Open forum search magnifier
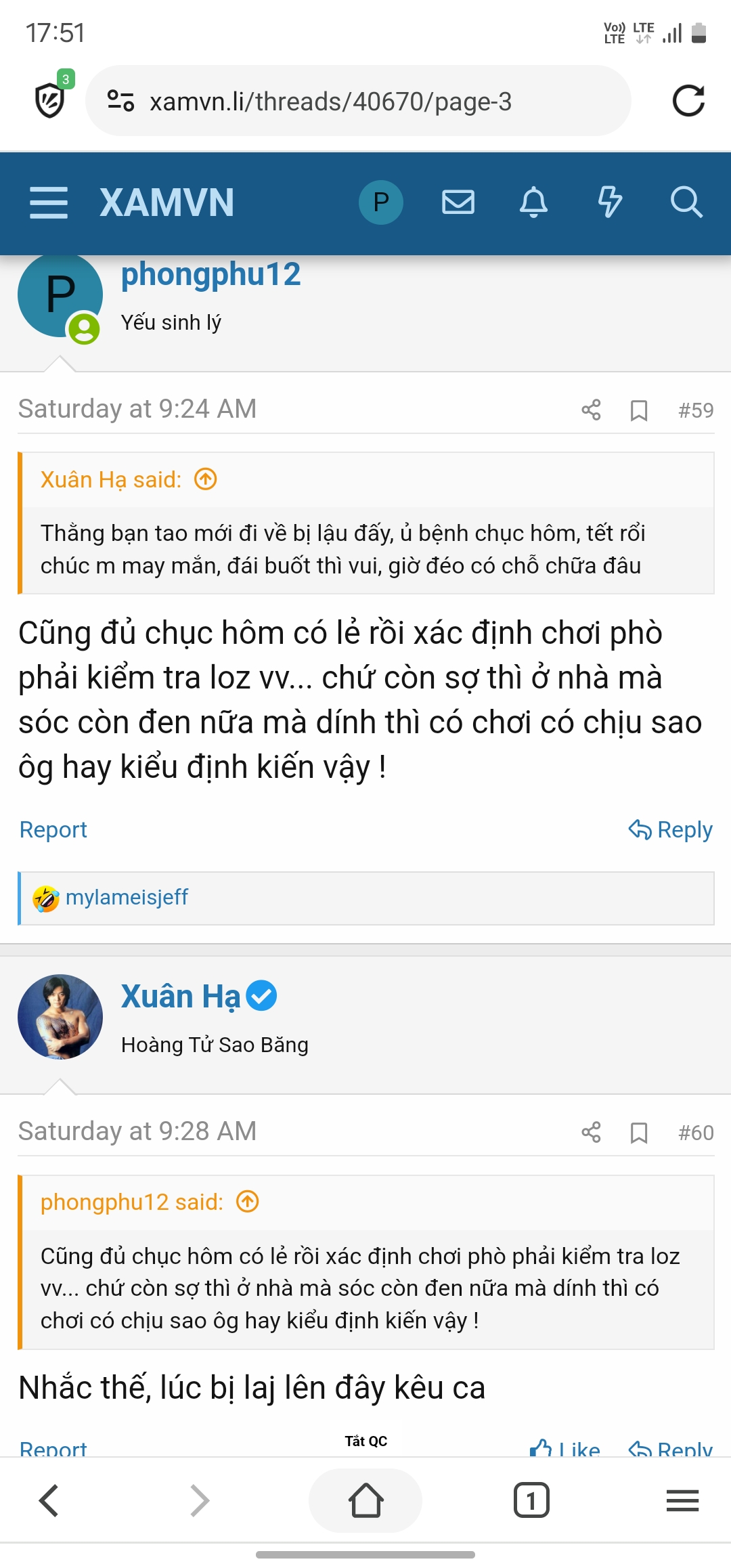Screen dimensions: 731x1568 click(686, 202)
